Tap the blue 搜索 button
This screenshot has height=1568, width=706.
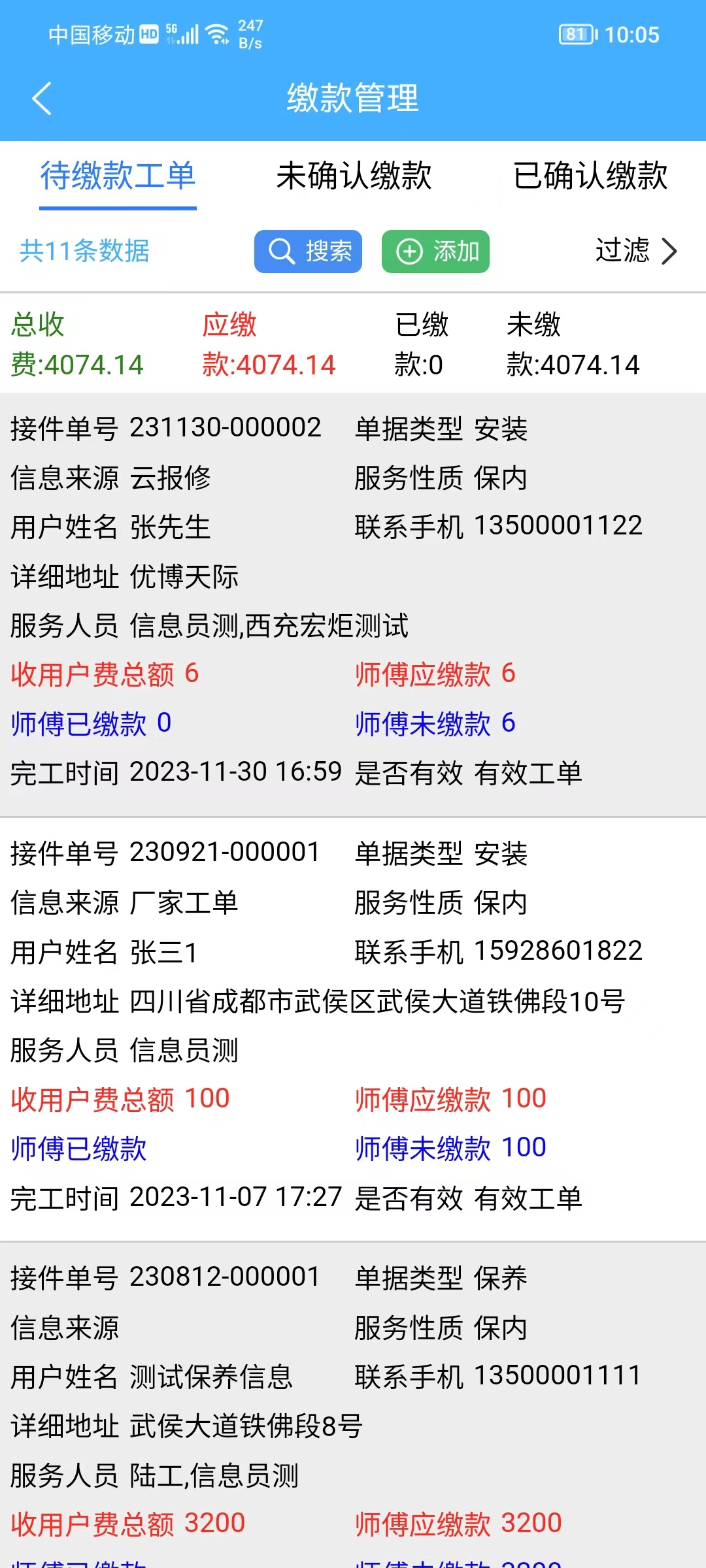(x=308, y=252)
